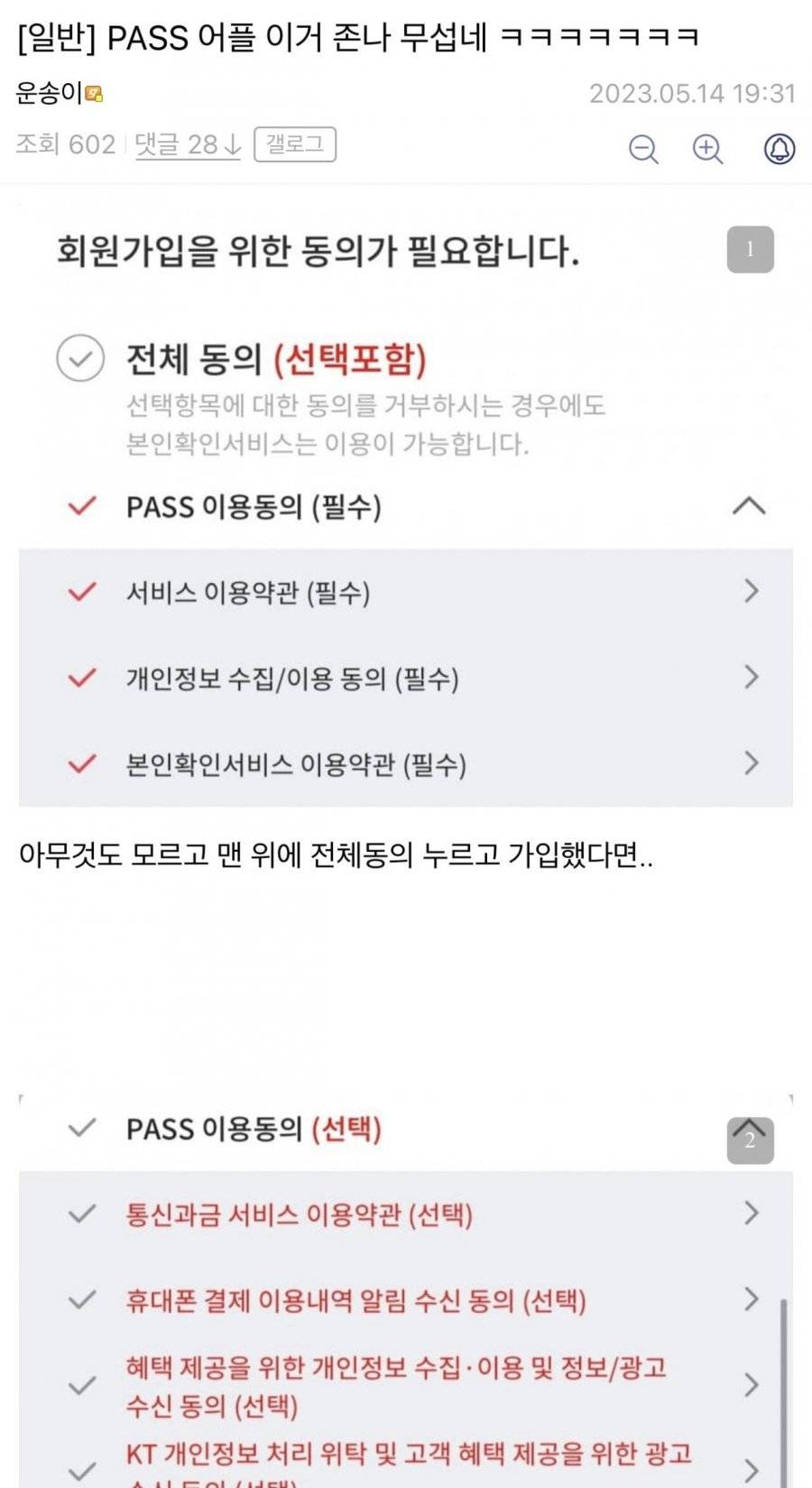The image size is (812, 1488).
Task: Open 서비스 이용약관 details via arrow
Action: 750,593
